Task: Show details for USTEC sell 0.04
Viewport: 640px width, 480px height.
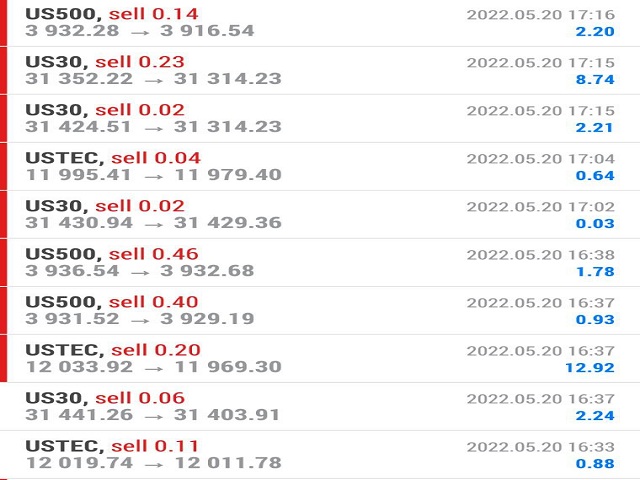Action: 320,166
